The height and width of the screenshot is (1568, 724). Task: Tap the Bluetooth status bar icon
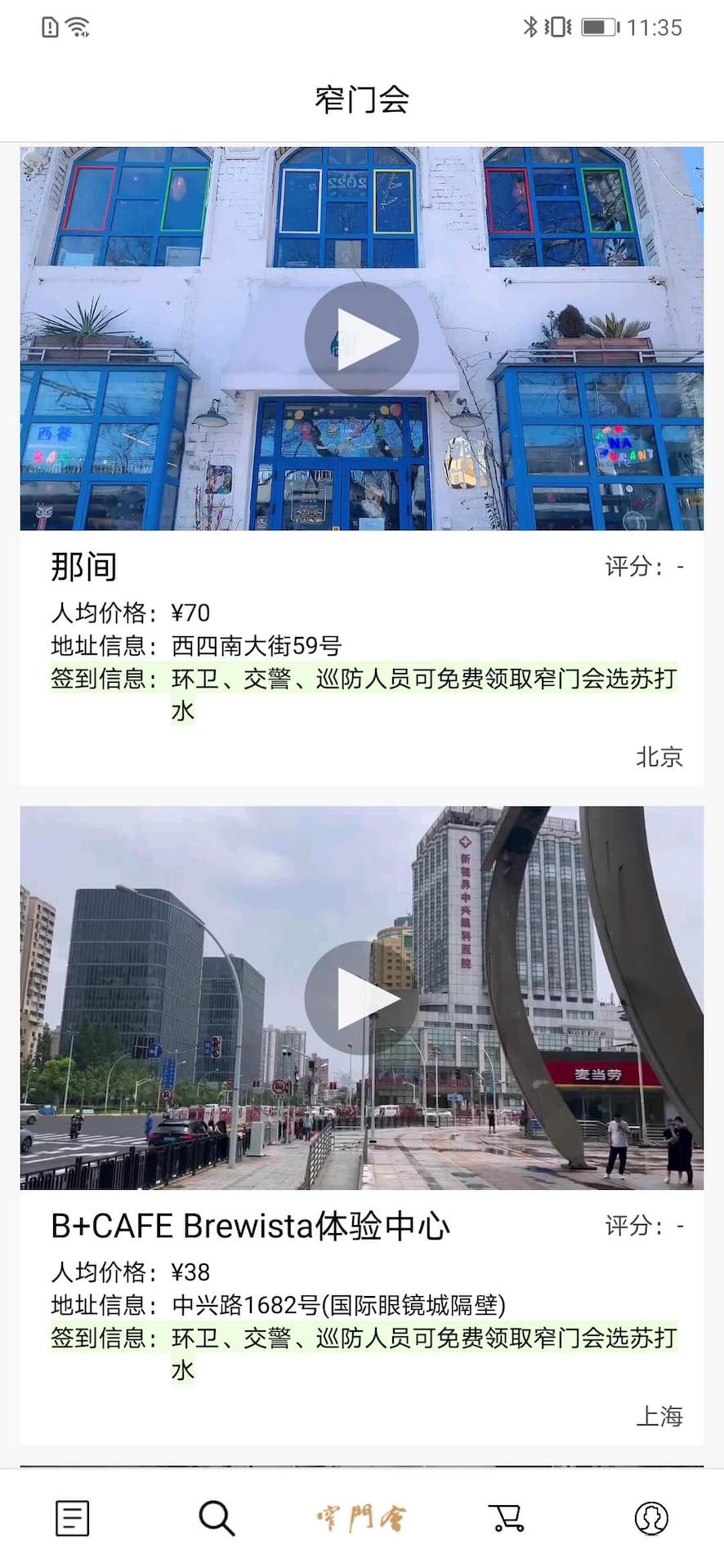(532, 26)
